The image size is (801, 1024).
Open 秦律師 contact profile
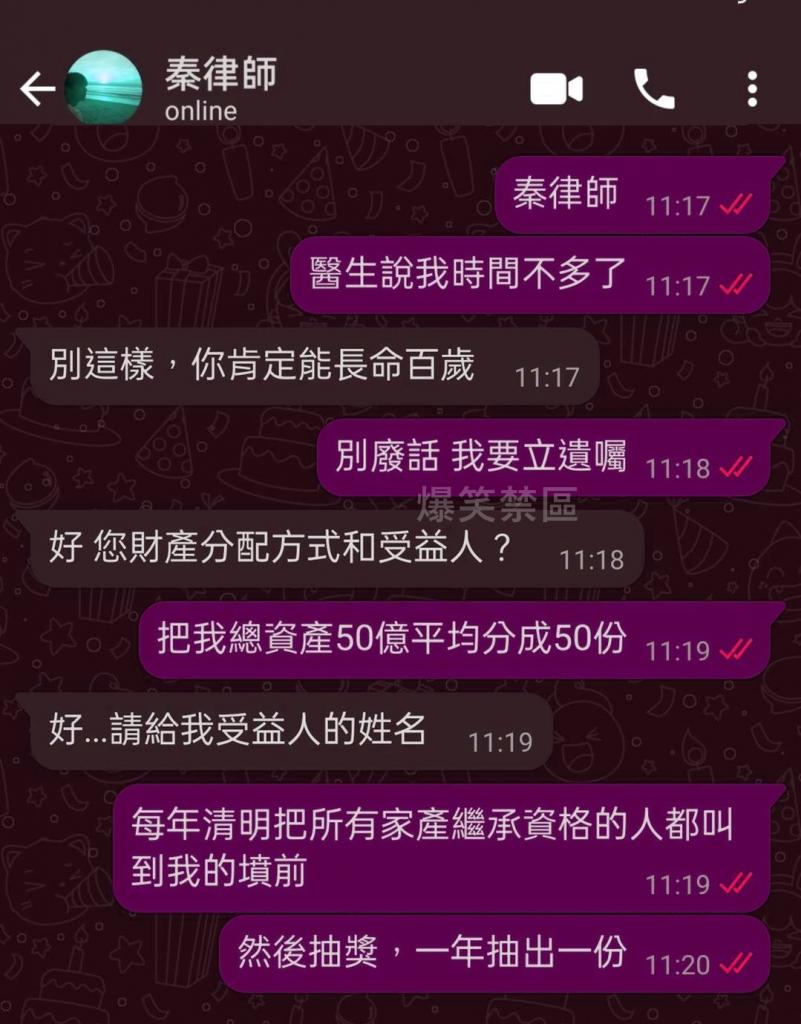tap(221, 88)
